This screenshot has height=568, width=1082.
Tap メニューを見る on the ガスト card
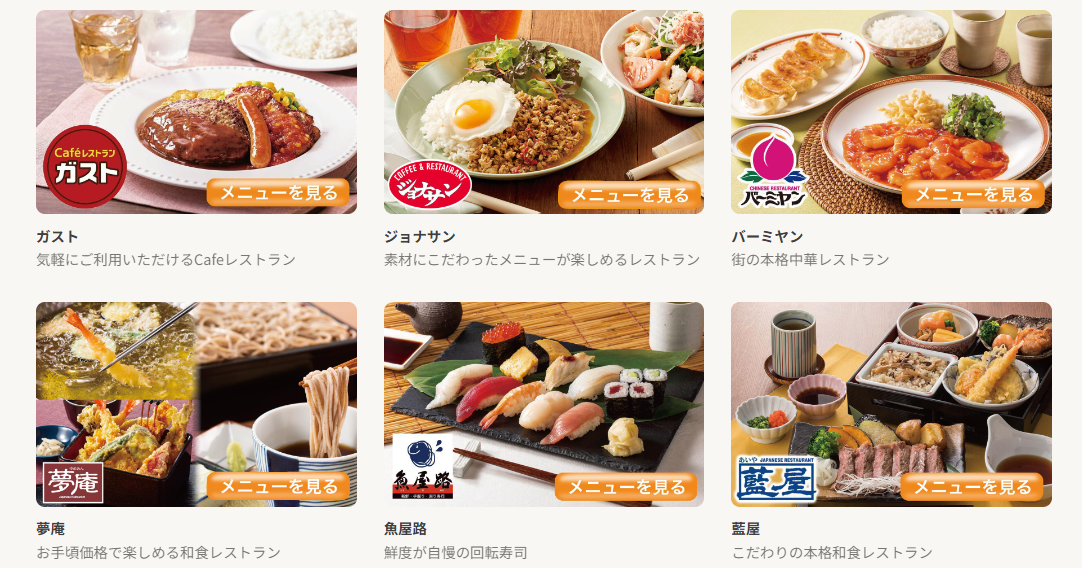pyautogui.click(x=278, y=193)
